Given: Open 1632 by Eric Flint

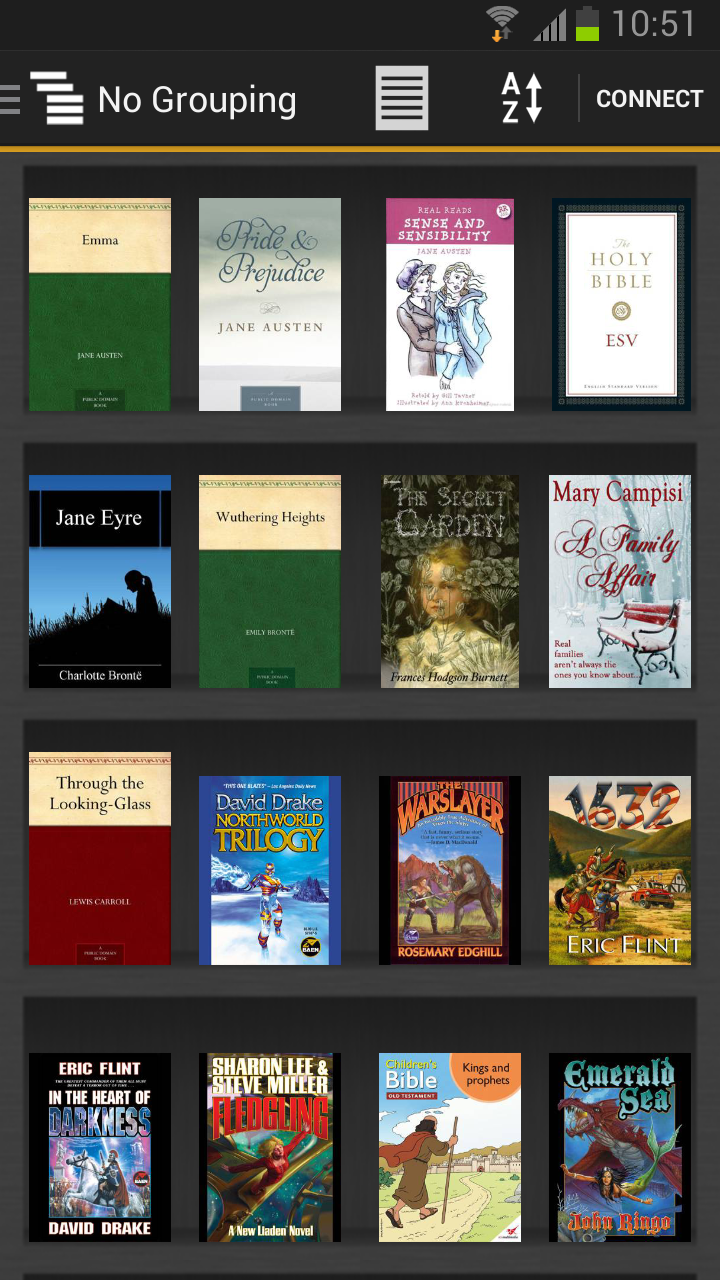Looking at the screenshot, I should click(620, 870).
